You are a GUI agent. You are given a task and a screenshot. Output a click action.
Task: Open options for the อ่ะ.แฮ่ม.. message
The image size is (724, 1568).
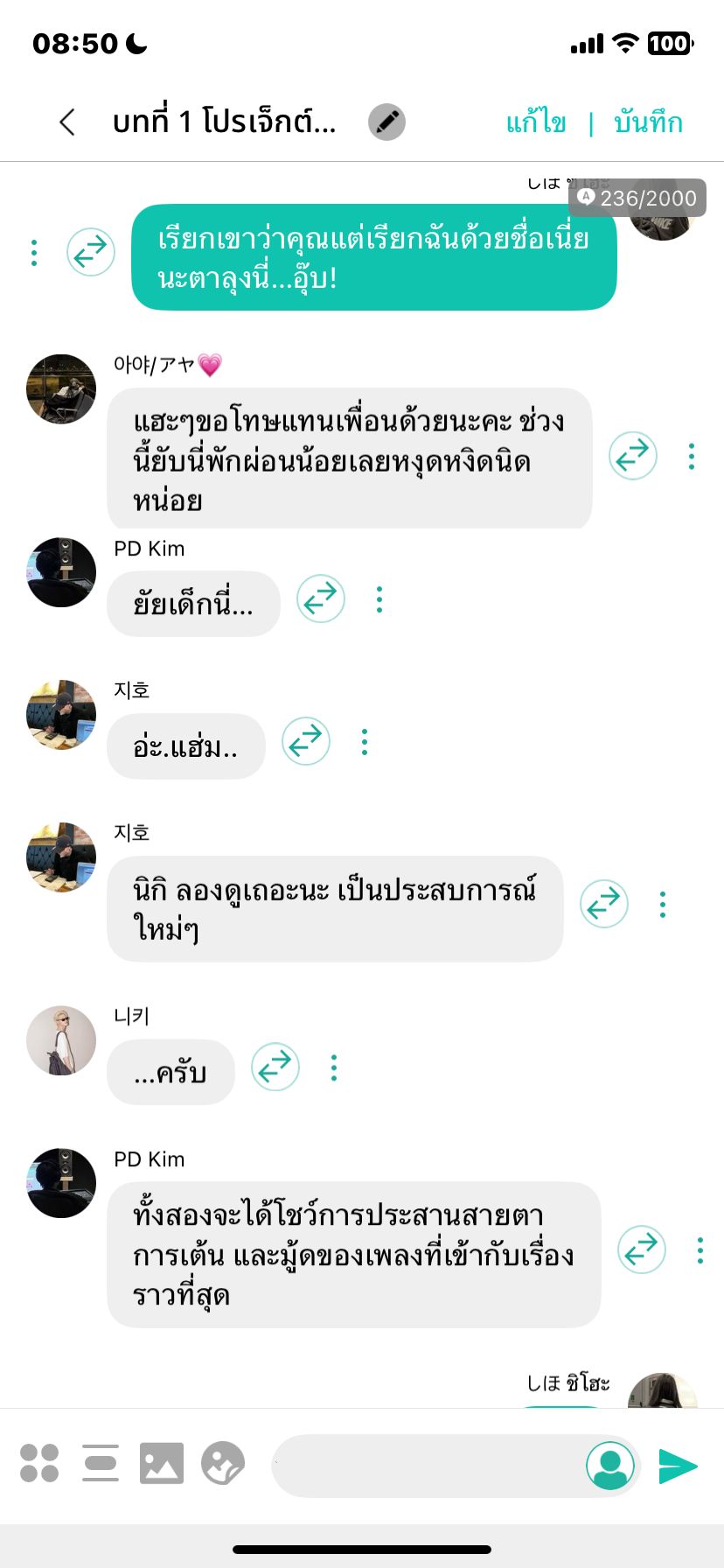pyautogui.click(x=365, y=742)
